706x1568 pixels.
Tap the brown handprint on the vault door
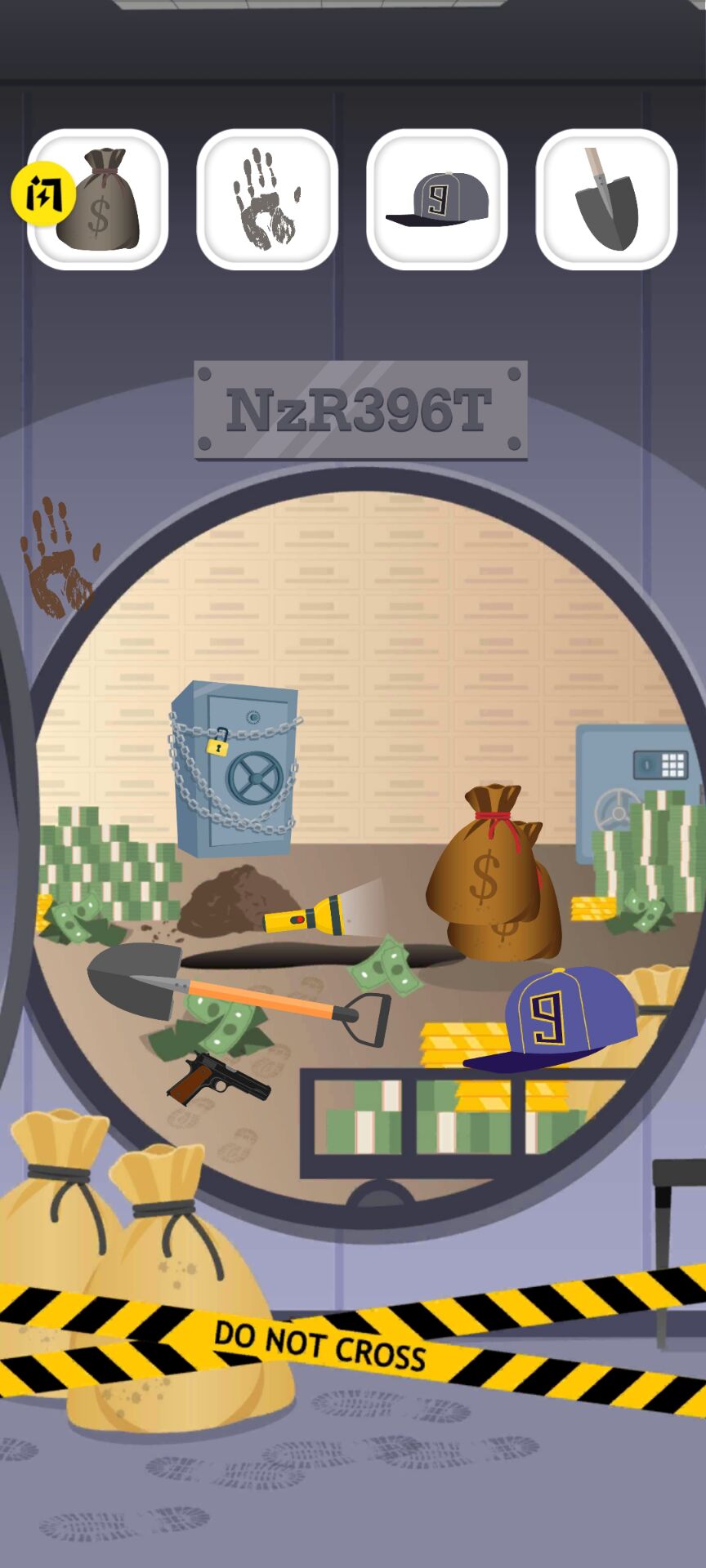(57, 559)
